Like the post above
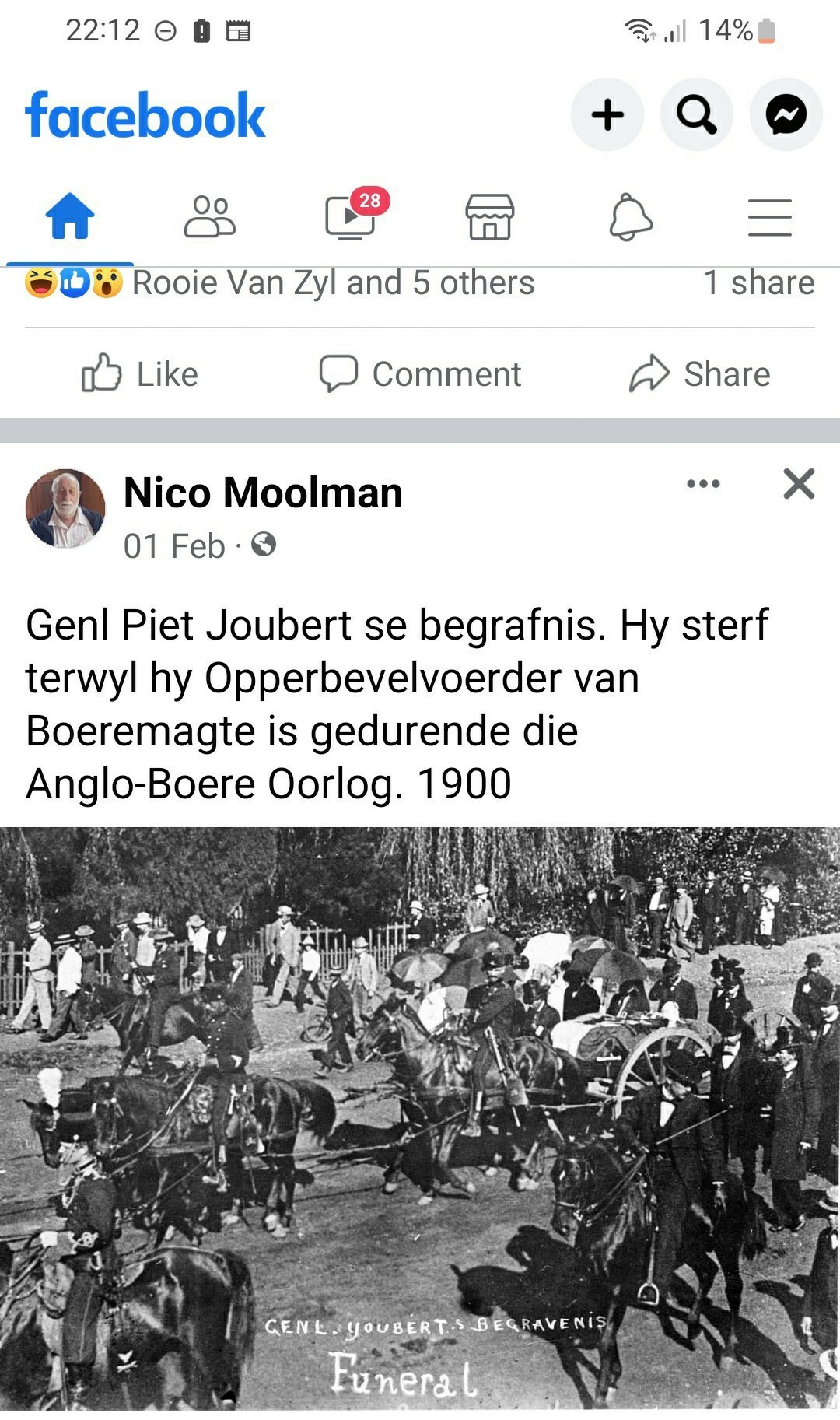 [x=141, y=374]
